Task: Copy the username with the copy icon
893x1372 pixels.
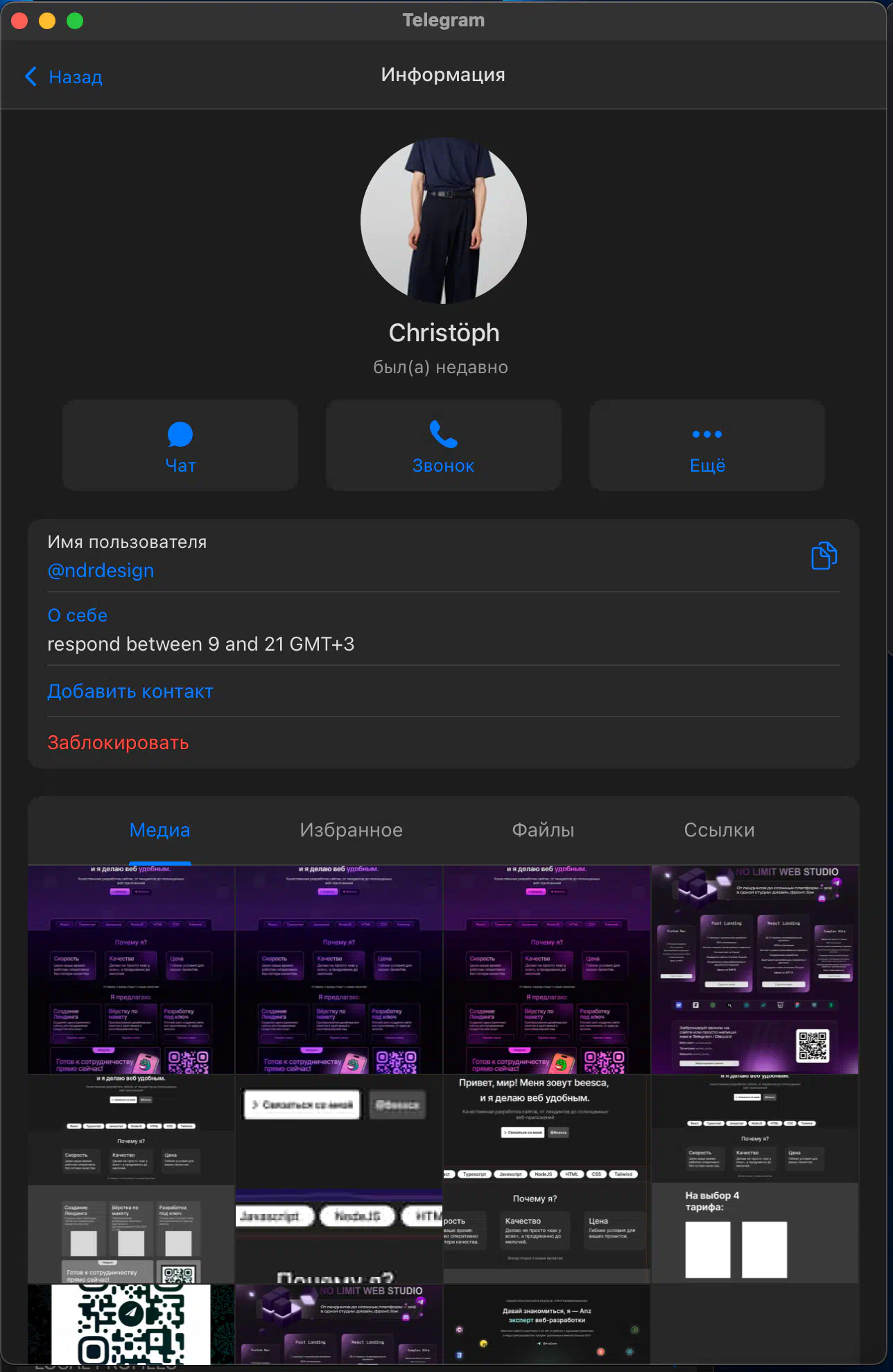Action: (824, 556)
